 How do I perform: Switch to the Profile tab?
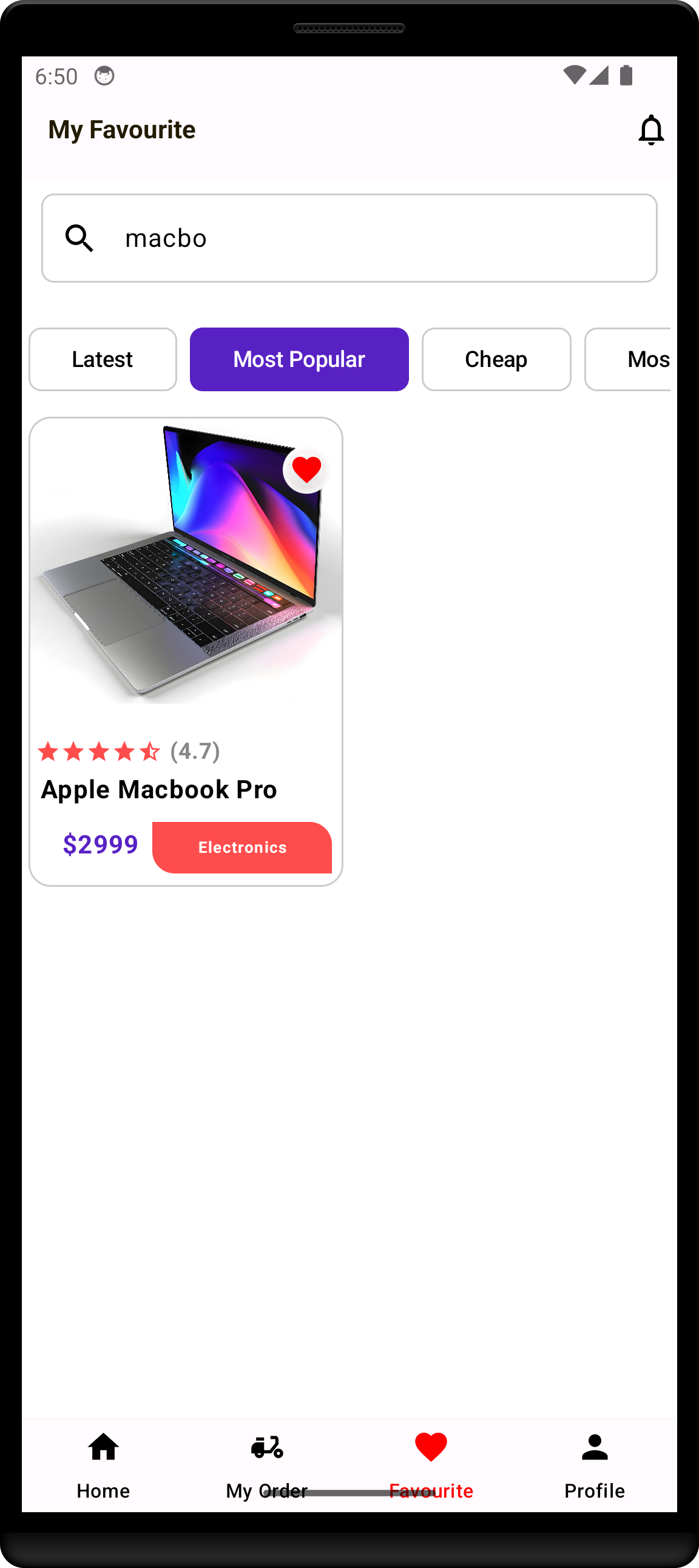point(594,1464)
